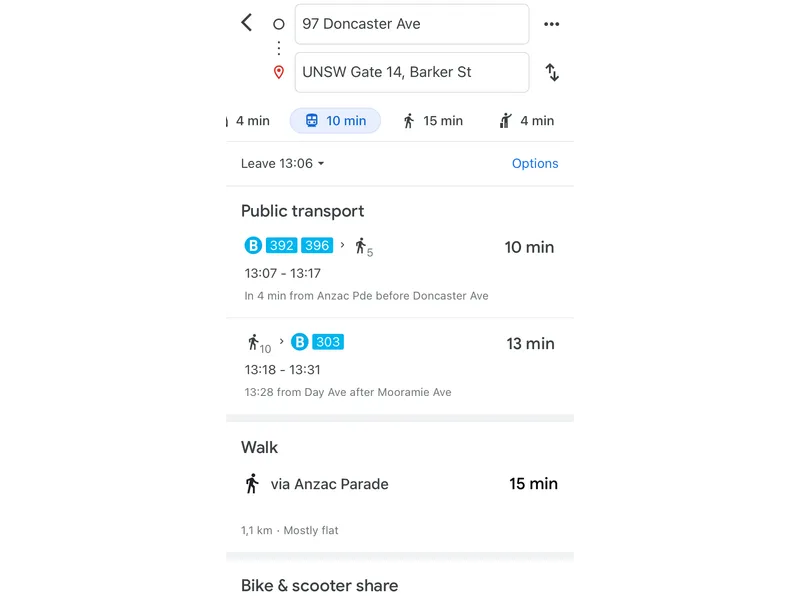This screenshot has height=600, width=800.
Task: Edit destination UNSW Gate 14, Barker St
Action: (411, 72)
